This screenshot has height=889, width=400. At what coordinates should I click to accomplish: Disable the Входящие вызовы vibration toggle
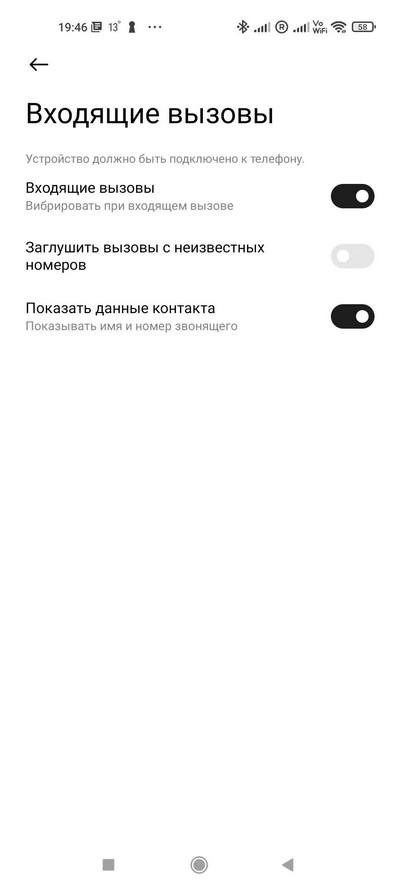tap(352, 196)
